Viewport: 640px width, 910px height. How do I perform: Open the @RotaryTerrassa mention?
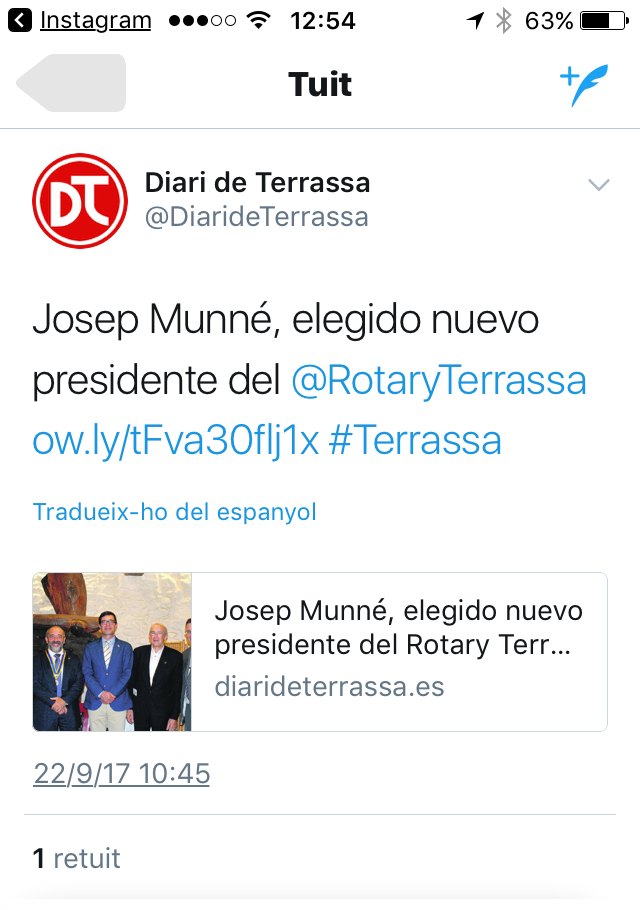438,381
